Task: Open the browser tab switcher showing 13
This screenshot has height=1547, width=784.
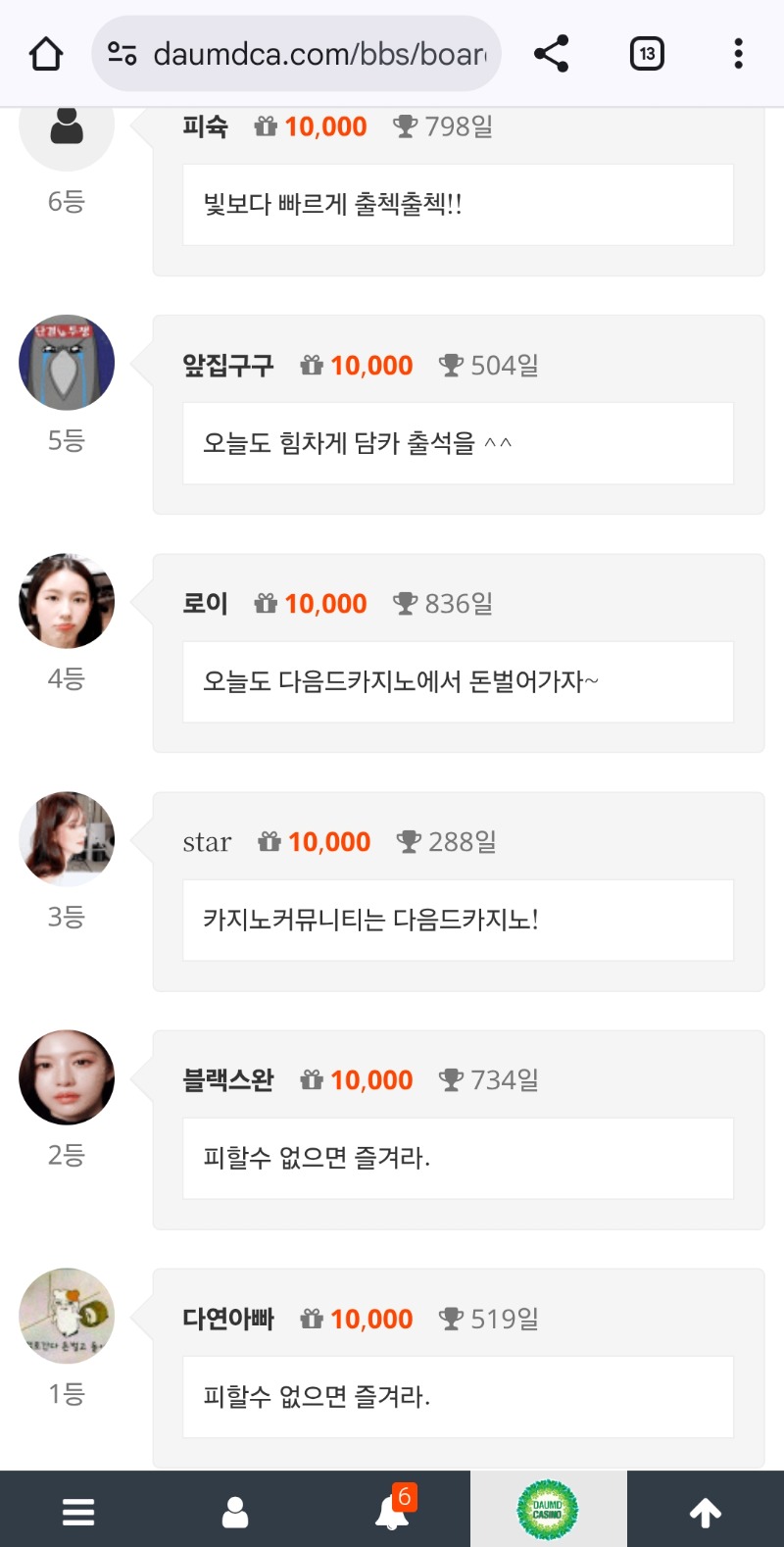Action: (x=646, y=54)
